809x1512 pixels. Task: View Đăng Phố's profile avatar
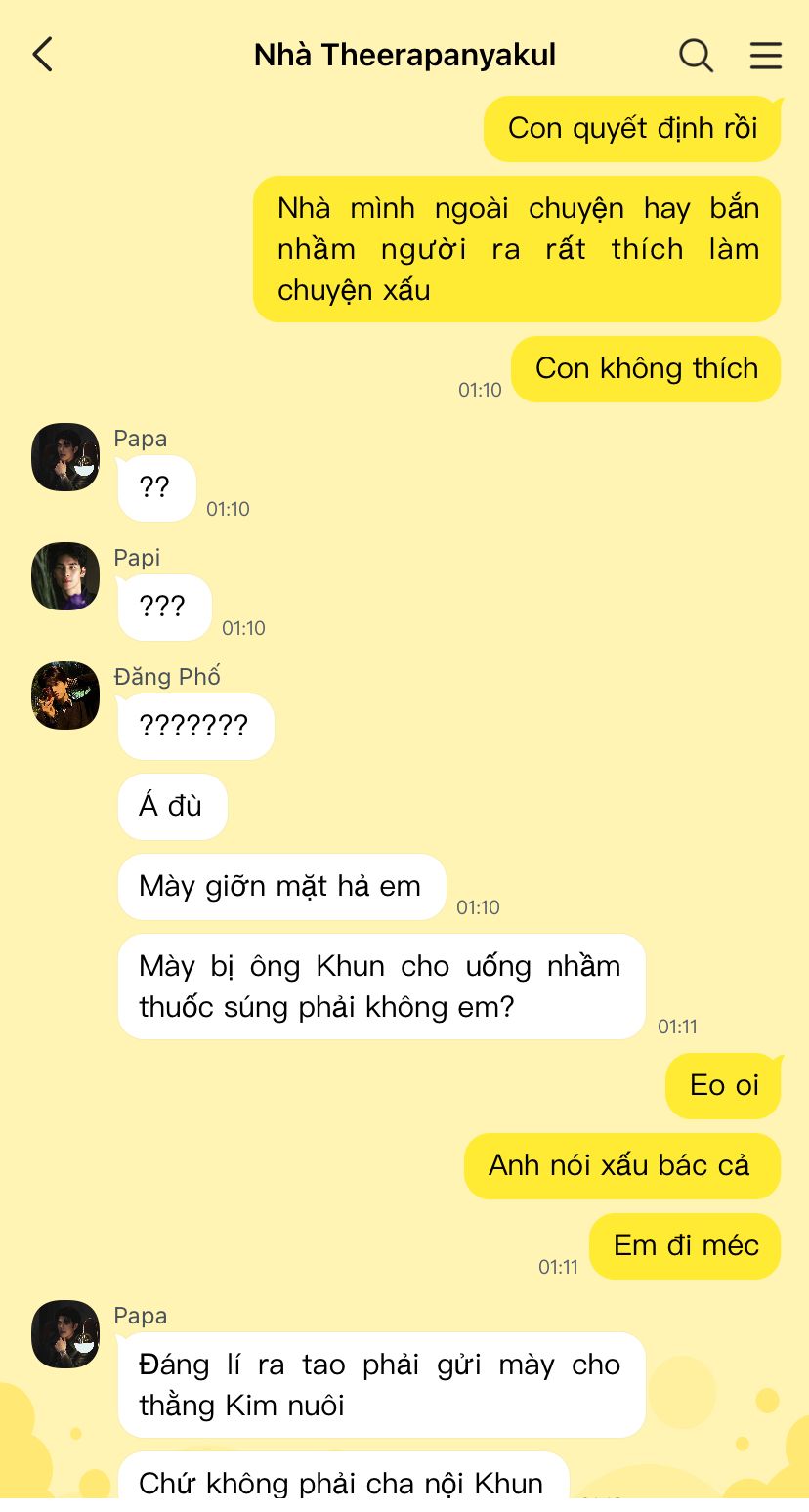pos(65,695)
